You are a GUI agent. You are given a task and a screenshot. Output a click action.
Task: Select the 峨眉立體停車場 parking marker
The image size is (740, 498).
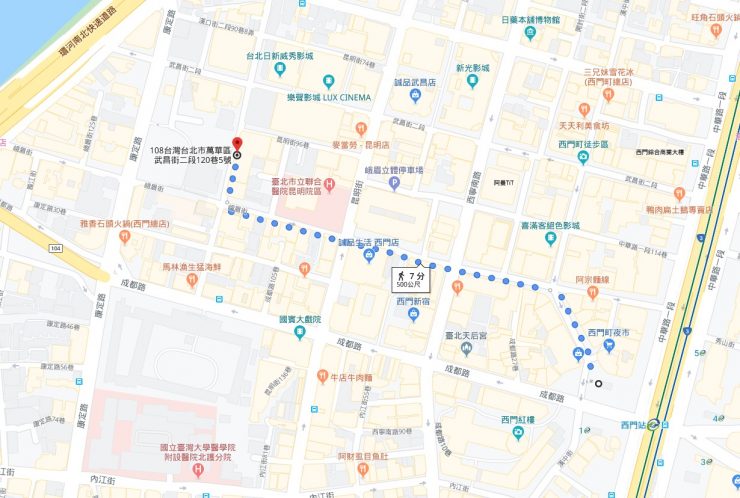395,184
